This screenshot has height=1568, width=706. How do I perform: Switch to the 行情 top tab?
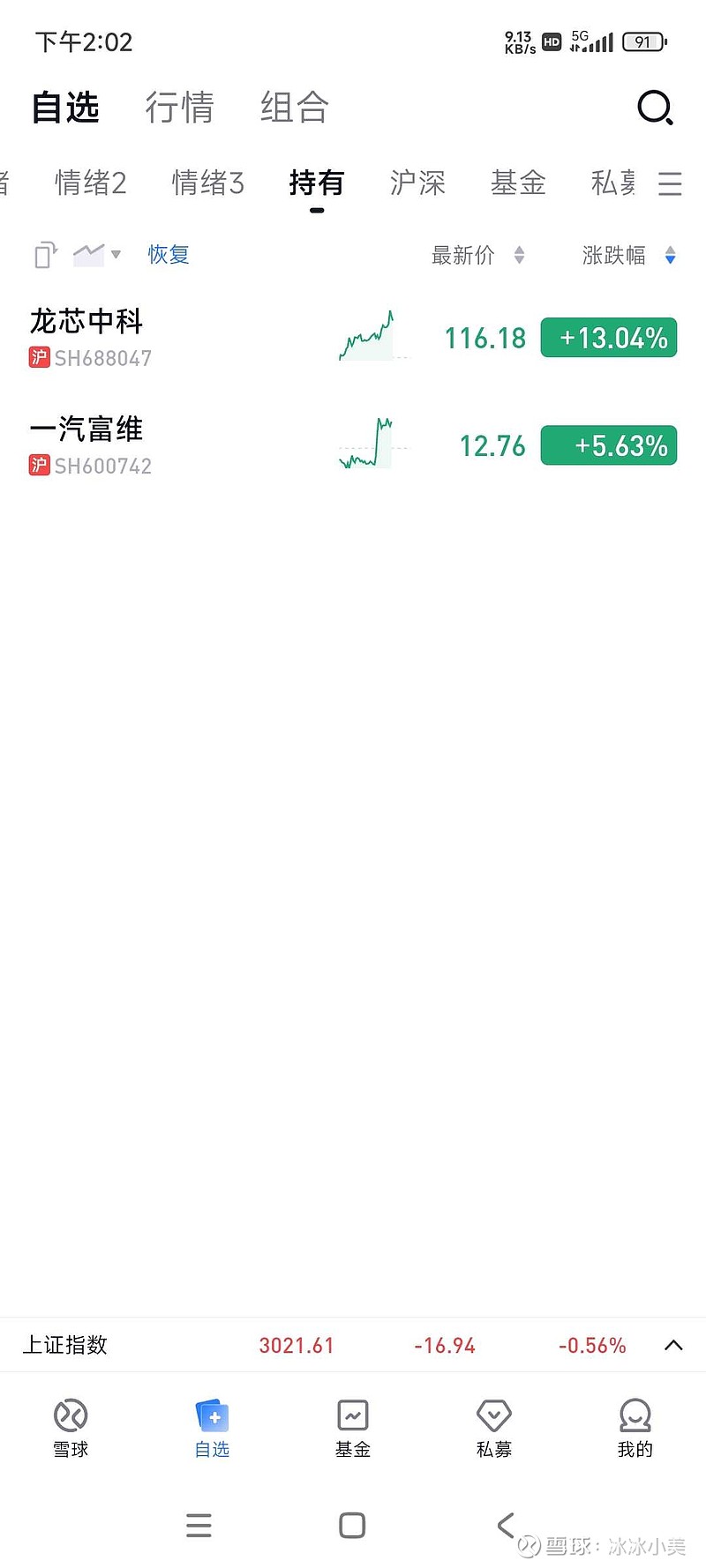coord(179,108)
